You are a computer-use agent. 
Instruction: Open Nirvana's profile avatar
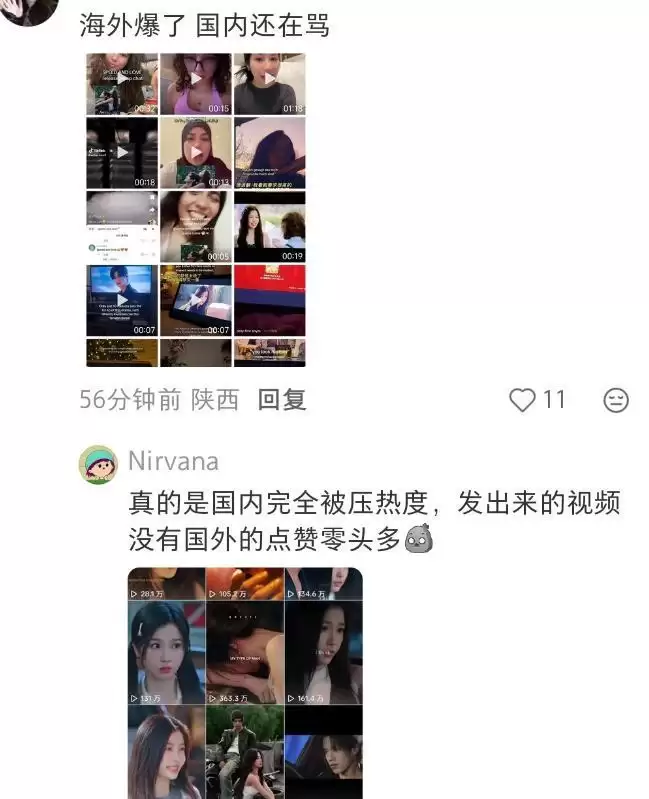tap(99, 465)
